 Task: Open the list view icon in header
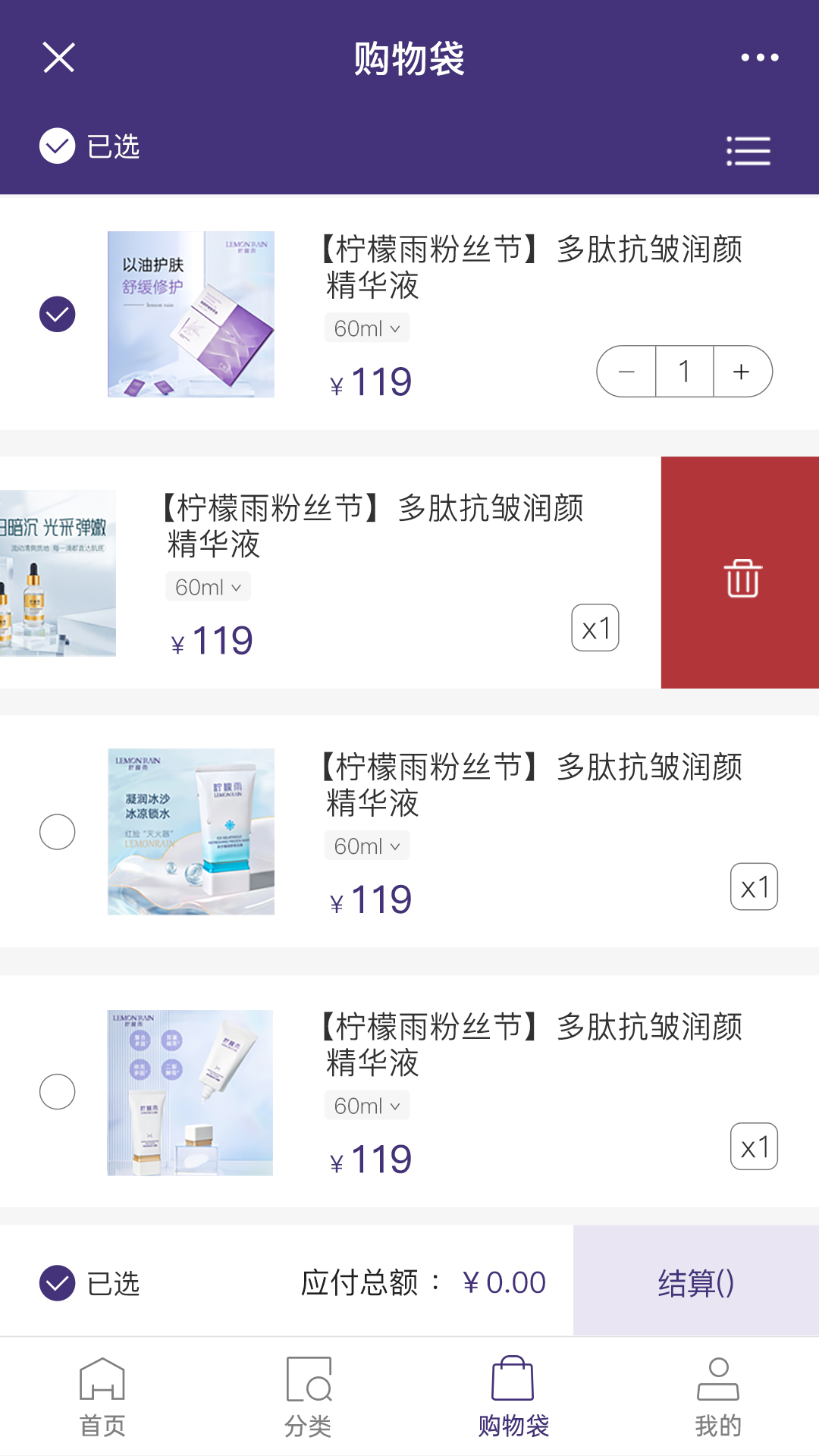(x=748, y=149)
